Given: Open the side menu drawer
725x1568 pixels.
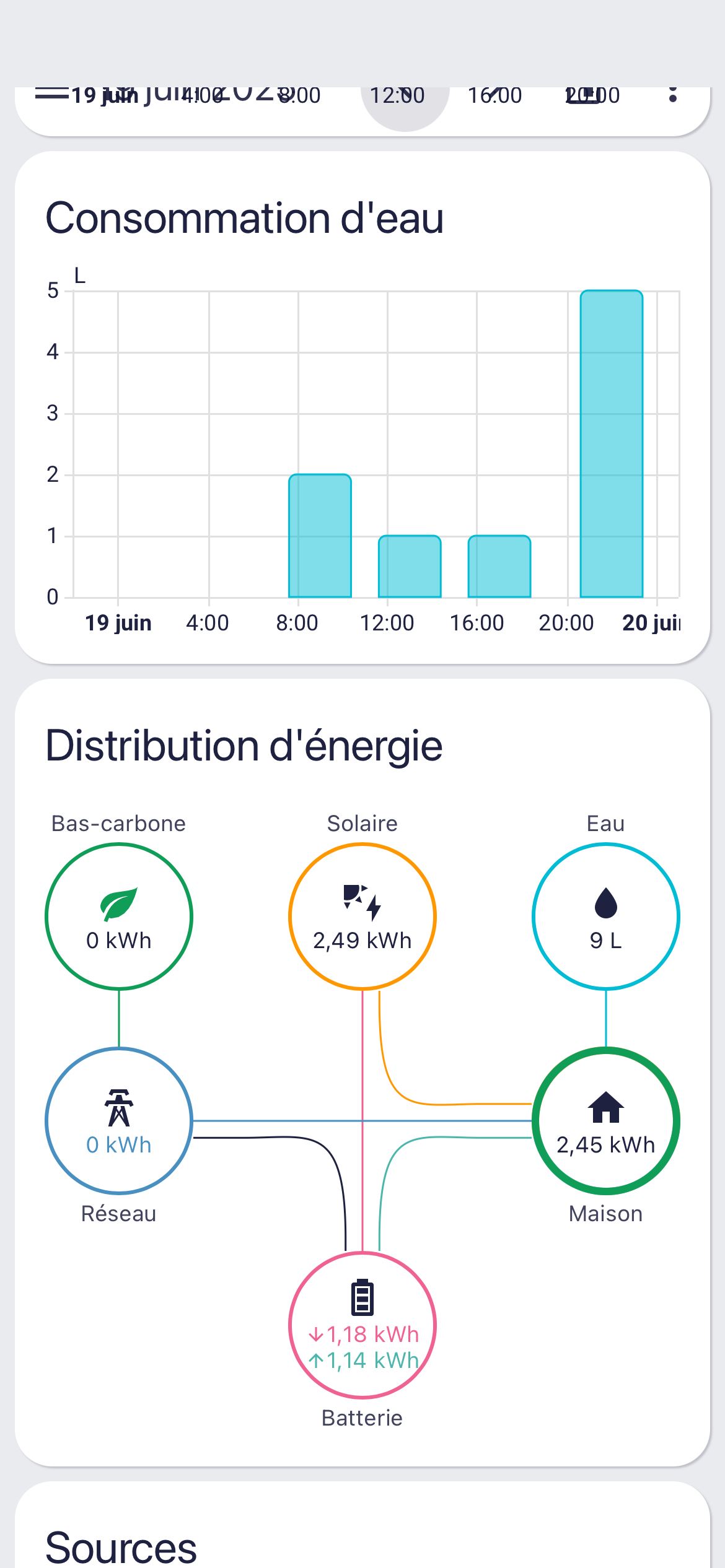Looking at the screenshot, I should [52, 95].
